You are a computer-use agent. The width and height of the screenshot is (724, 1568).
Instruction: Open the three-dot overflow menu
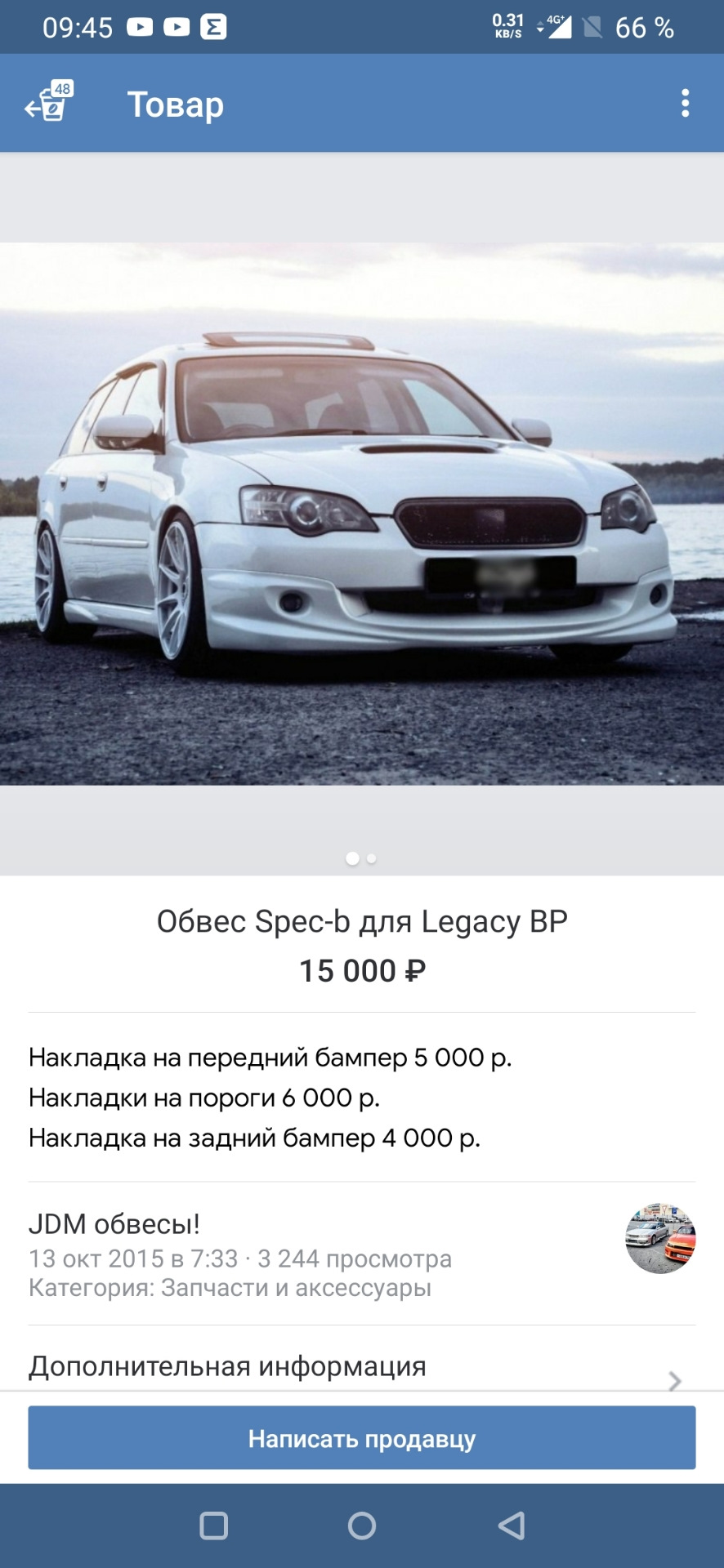[x=685, y=103]
